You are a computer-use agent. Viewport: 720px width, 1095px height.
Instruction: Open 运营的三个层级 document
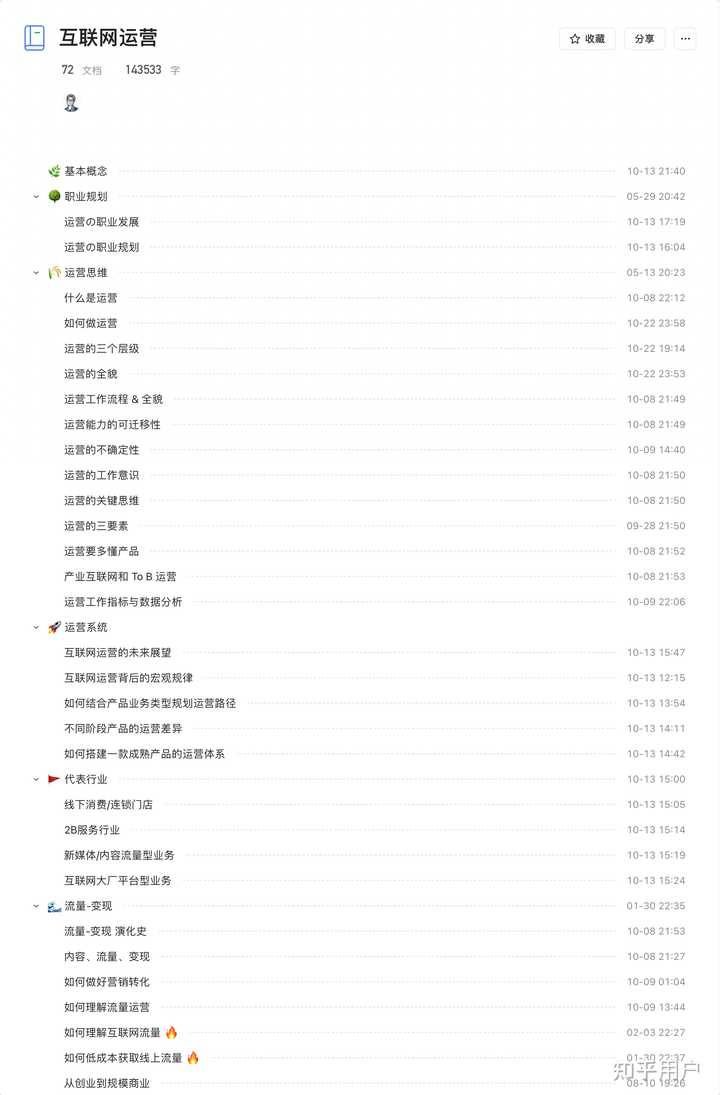[101, 349]
